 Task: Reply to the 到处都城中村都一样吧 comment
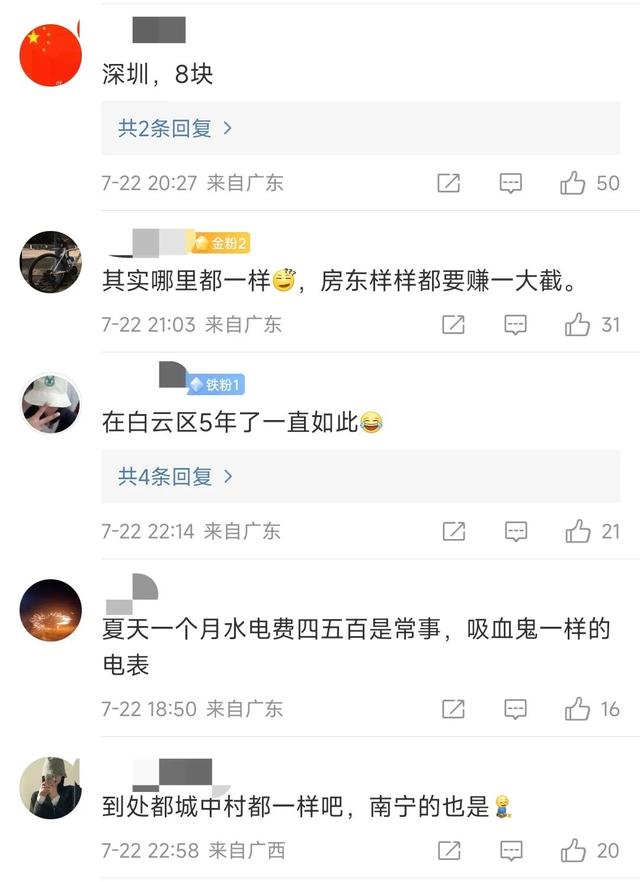pos(511,851)
